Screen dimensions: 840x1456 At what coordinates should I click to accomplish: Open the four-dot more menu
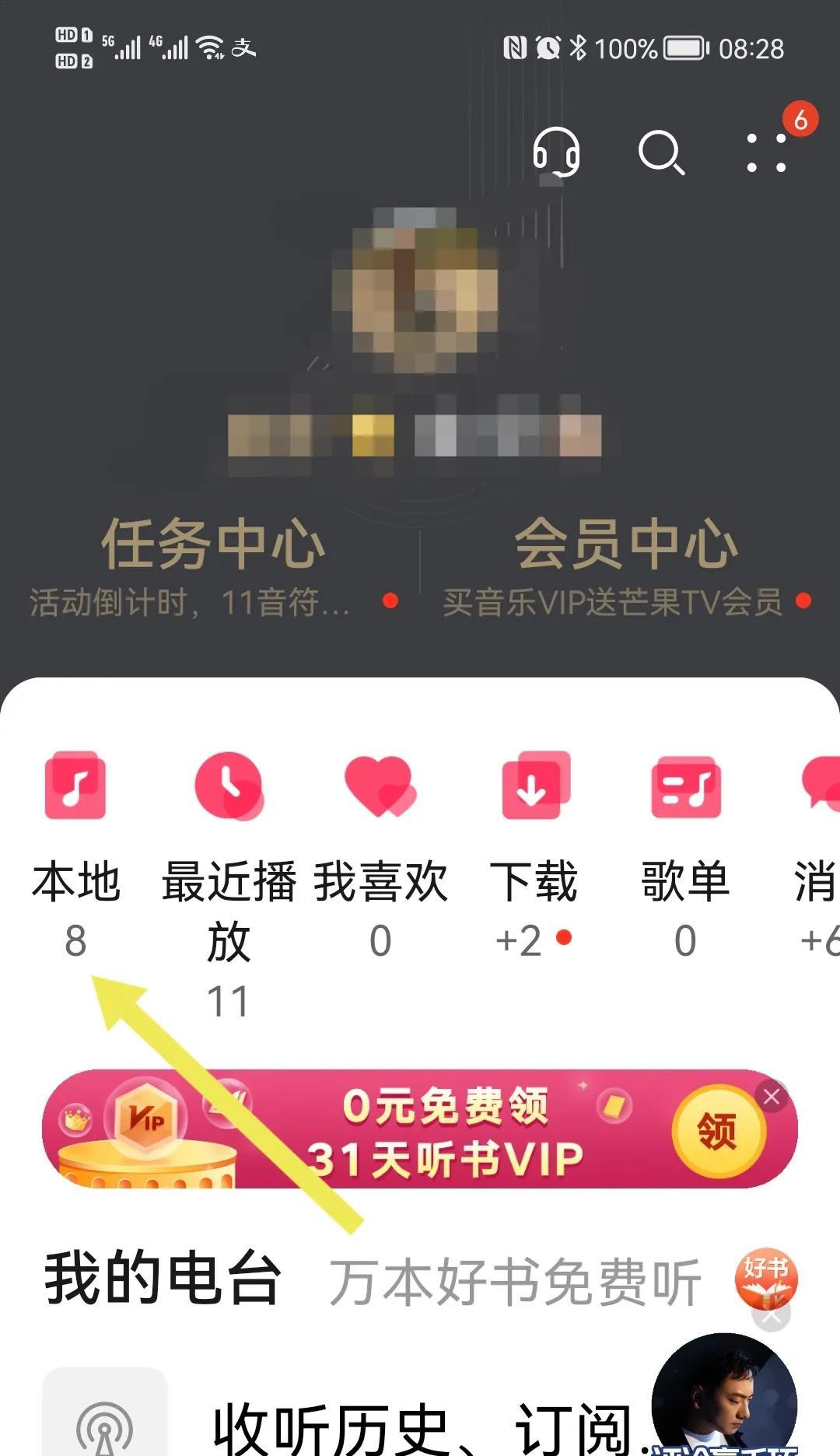tap(767, 152)
